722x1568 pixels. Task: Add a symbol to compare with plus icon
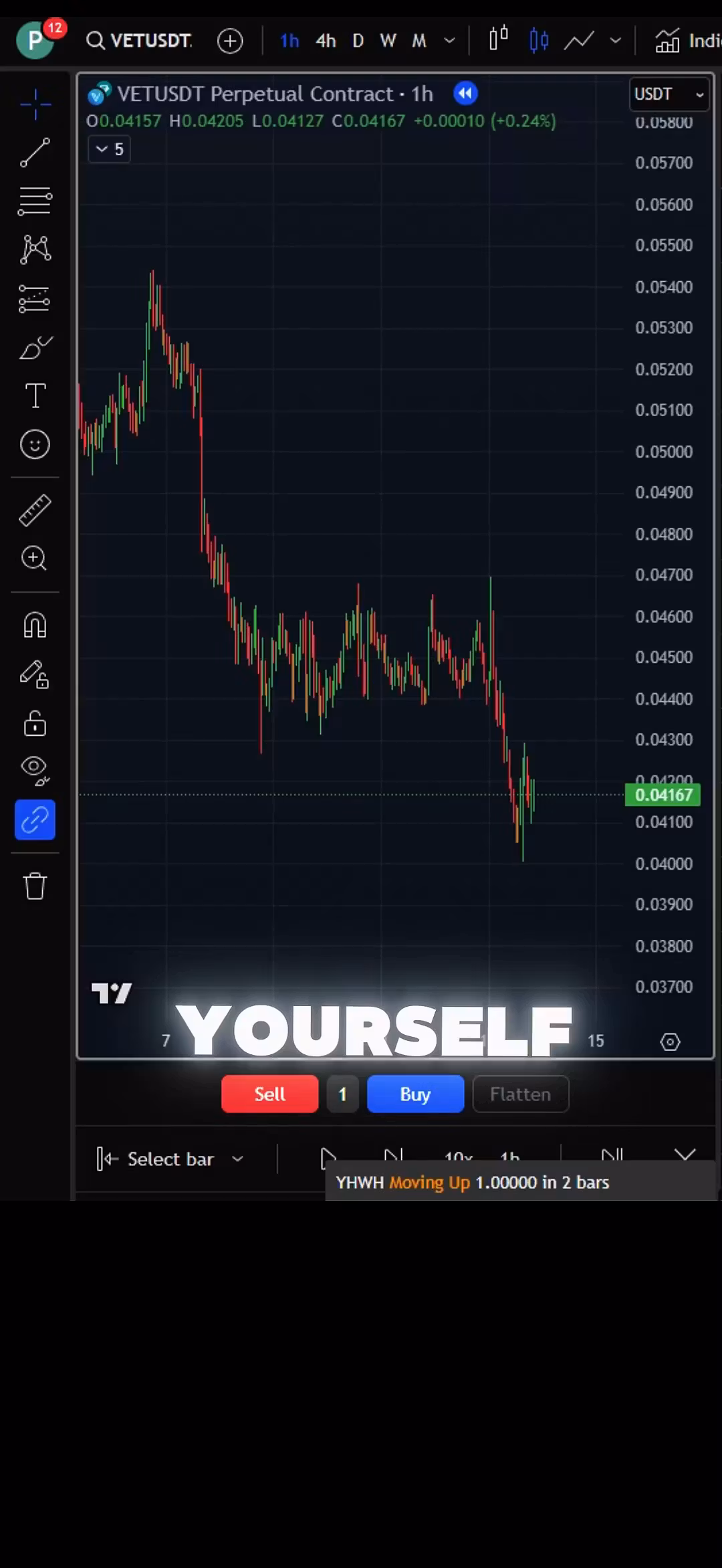230,41
